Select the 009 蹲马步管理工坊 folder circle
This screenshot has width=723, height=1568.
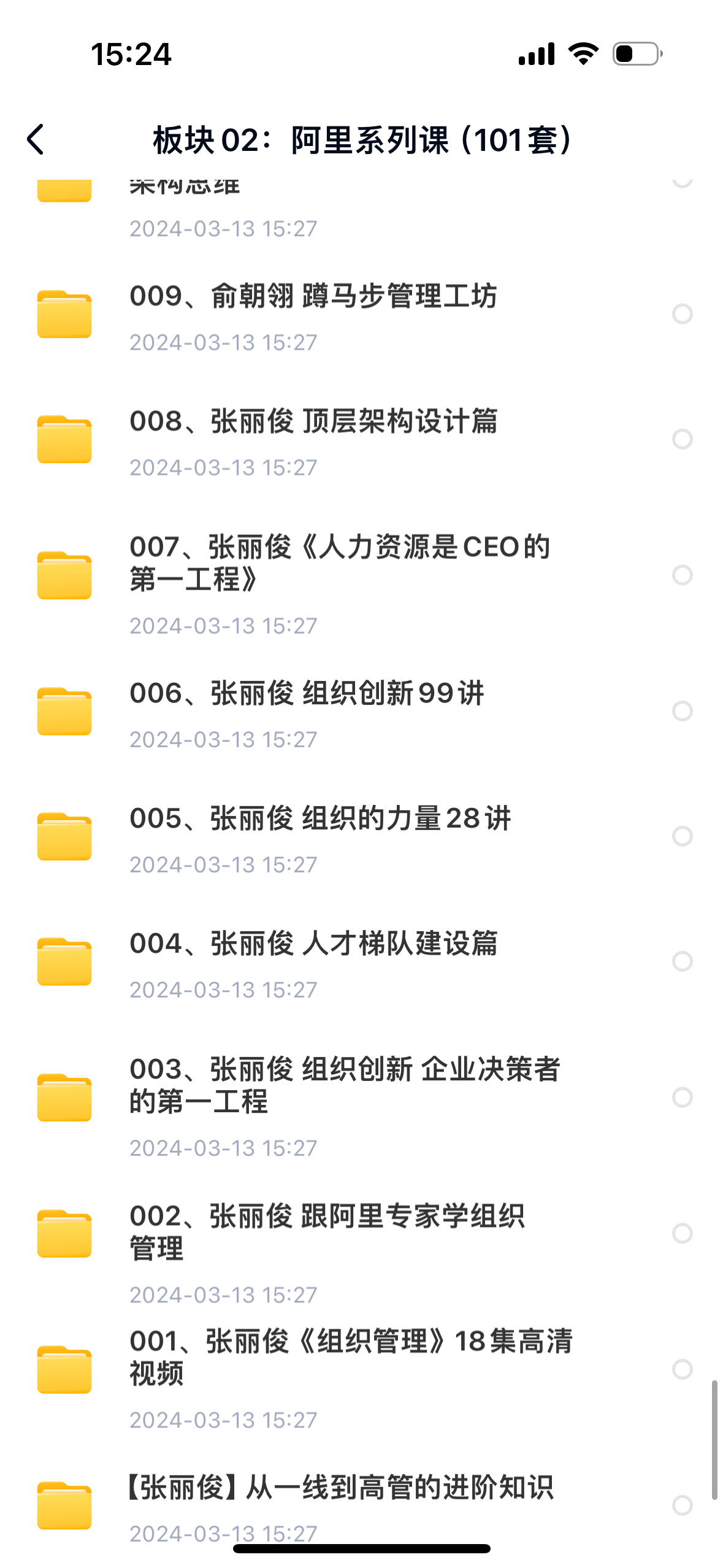[682, 314]
